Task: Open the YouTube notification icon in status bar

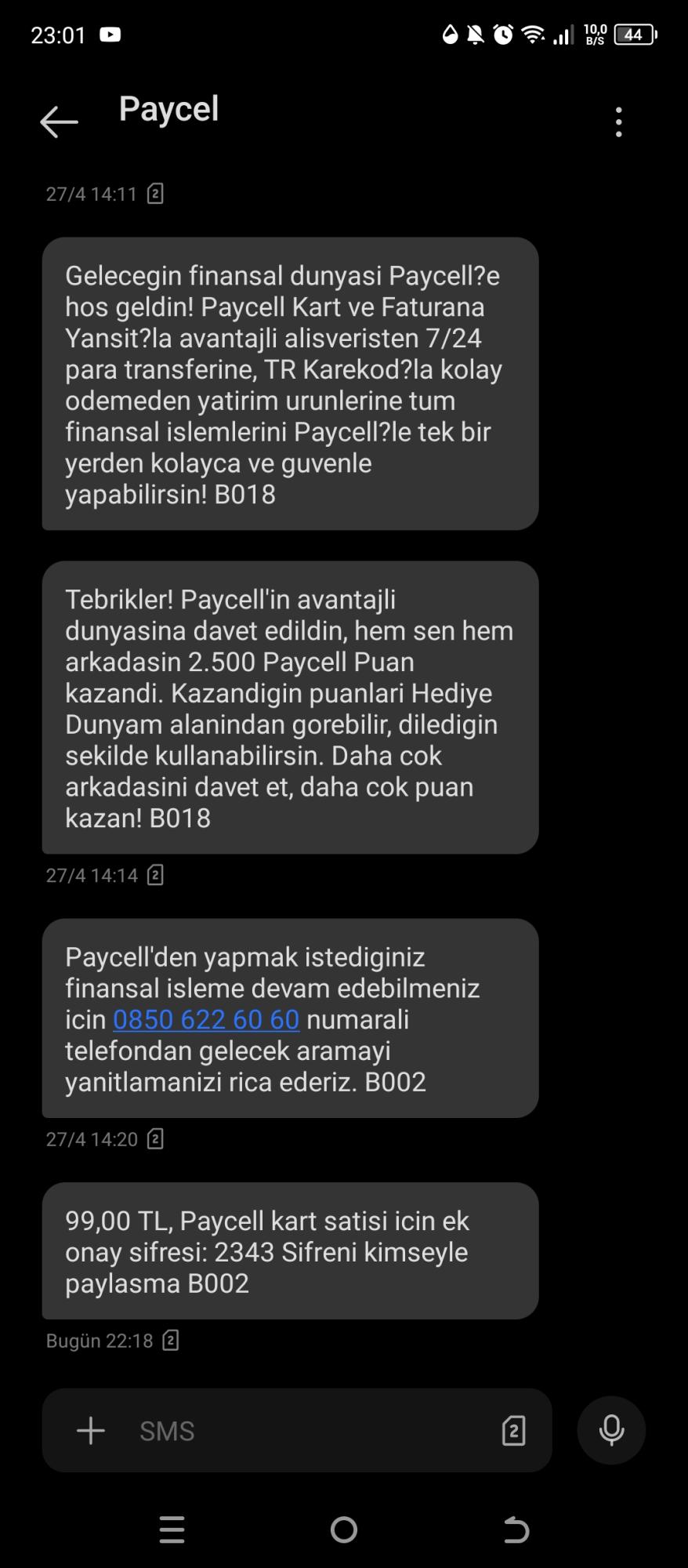Action: [112, 34]
